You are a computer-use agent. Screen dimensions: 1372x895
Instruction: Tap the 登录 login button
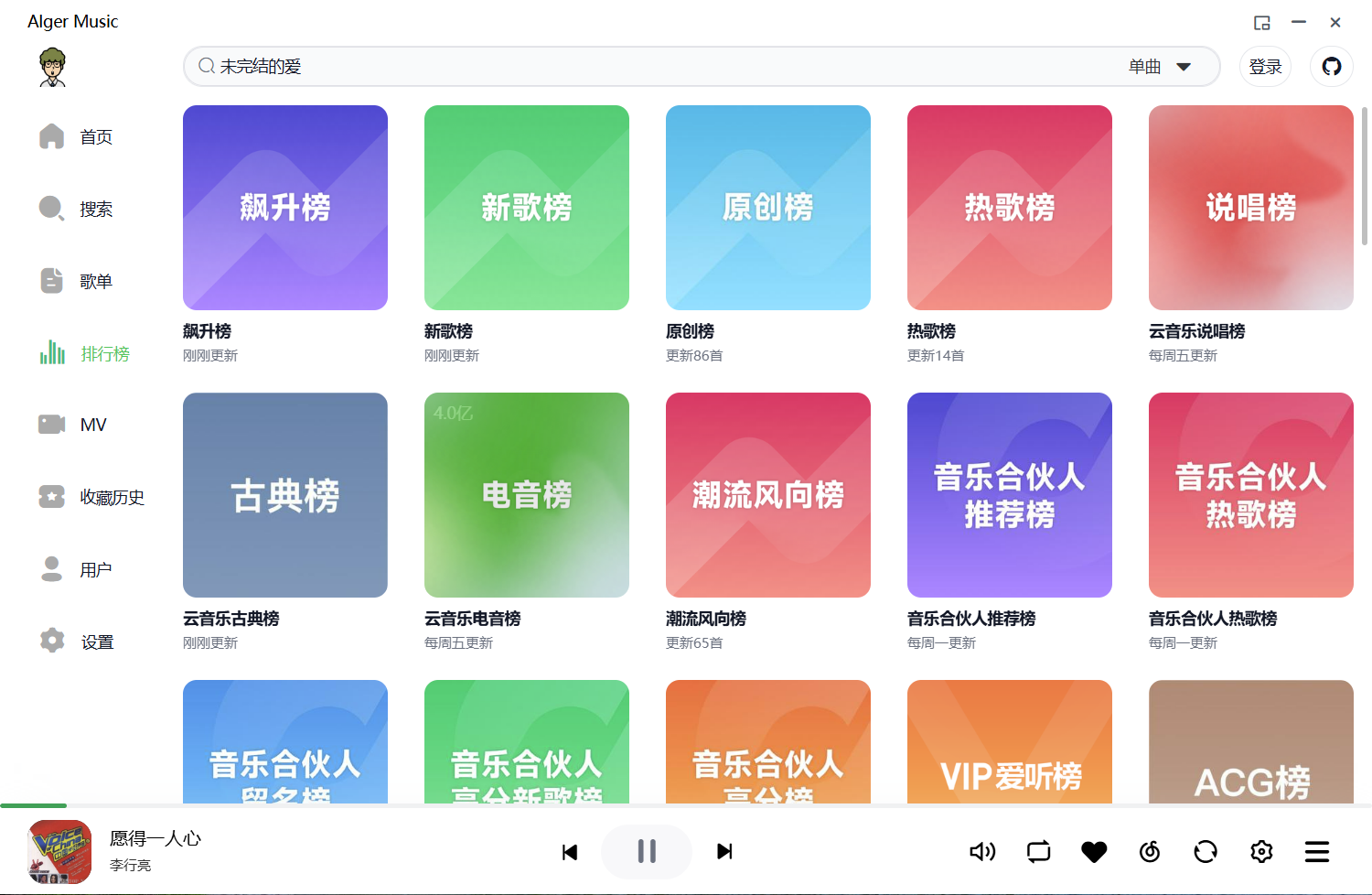click(1265, 67)
